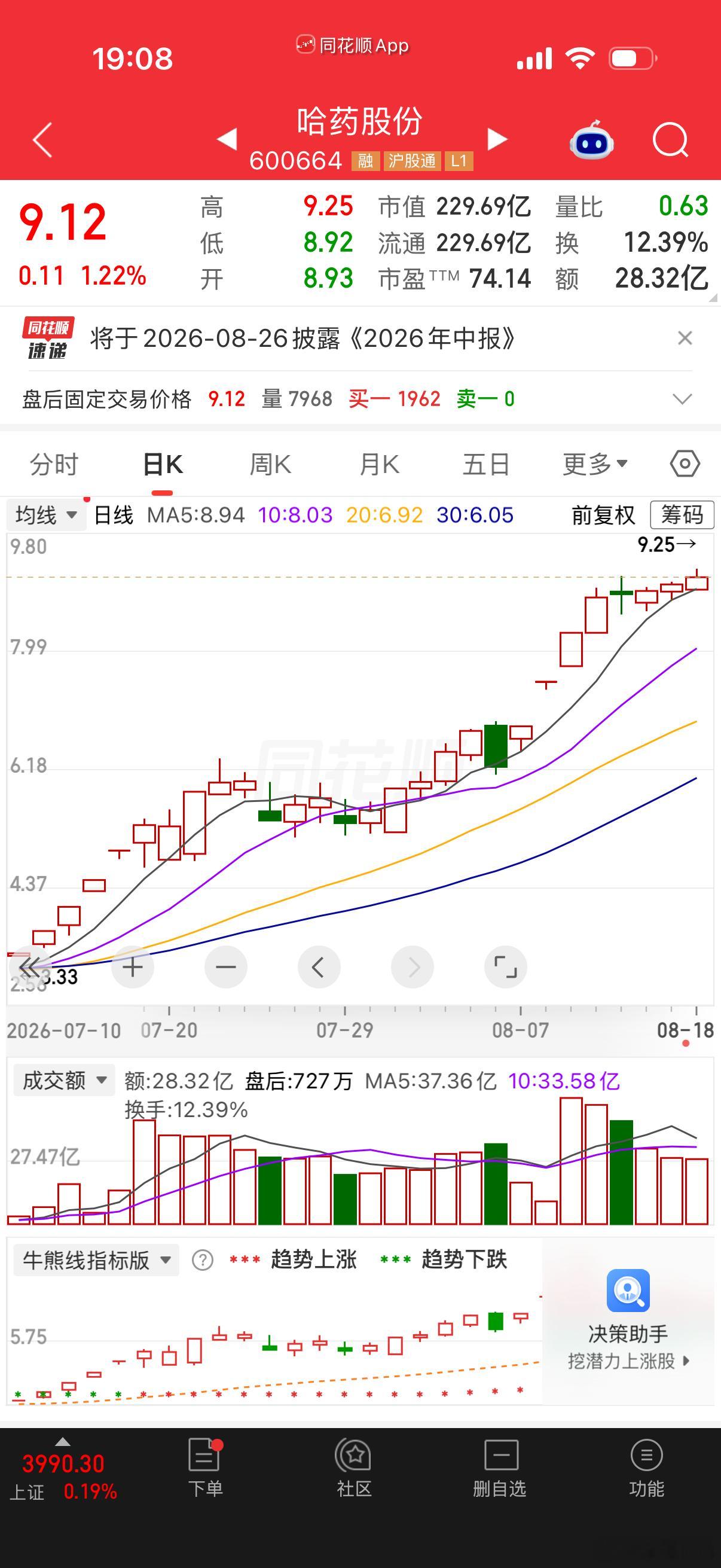Screen dimensions: 721x1568
Task: Go back using the top-left arrow
Action: pyautogui.click(x=42, y=140)
